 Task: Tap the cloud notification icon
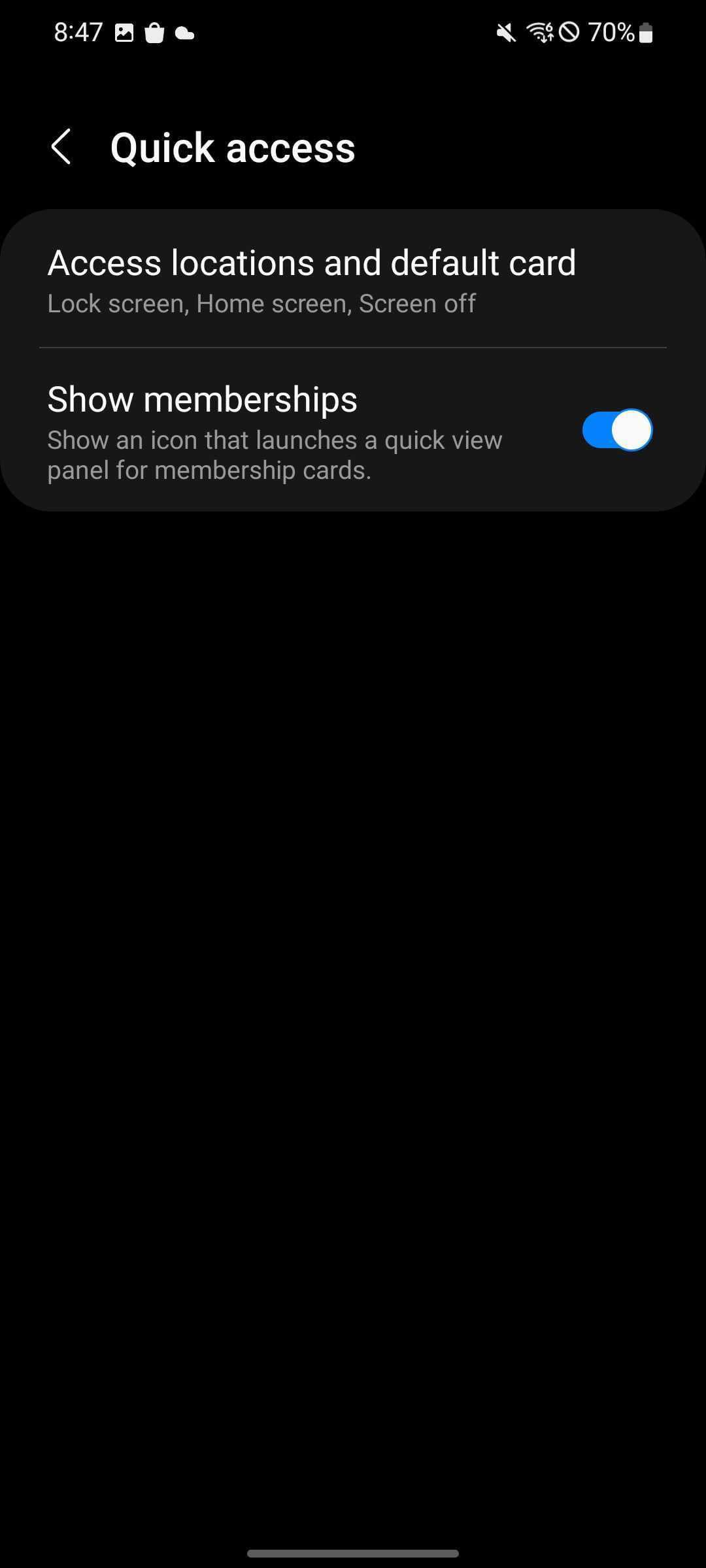(185, 33)
